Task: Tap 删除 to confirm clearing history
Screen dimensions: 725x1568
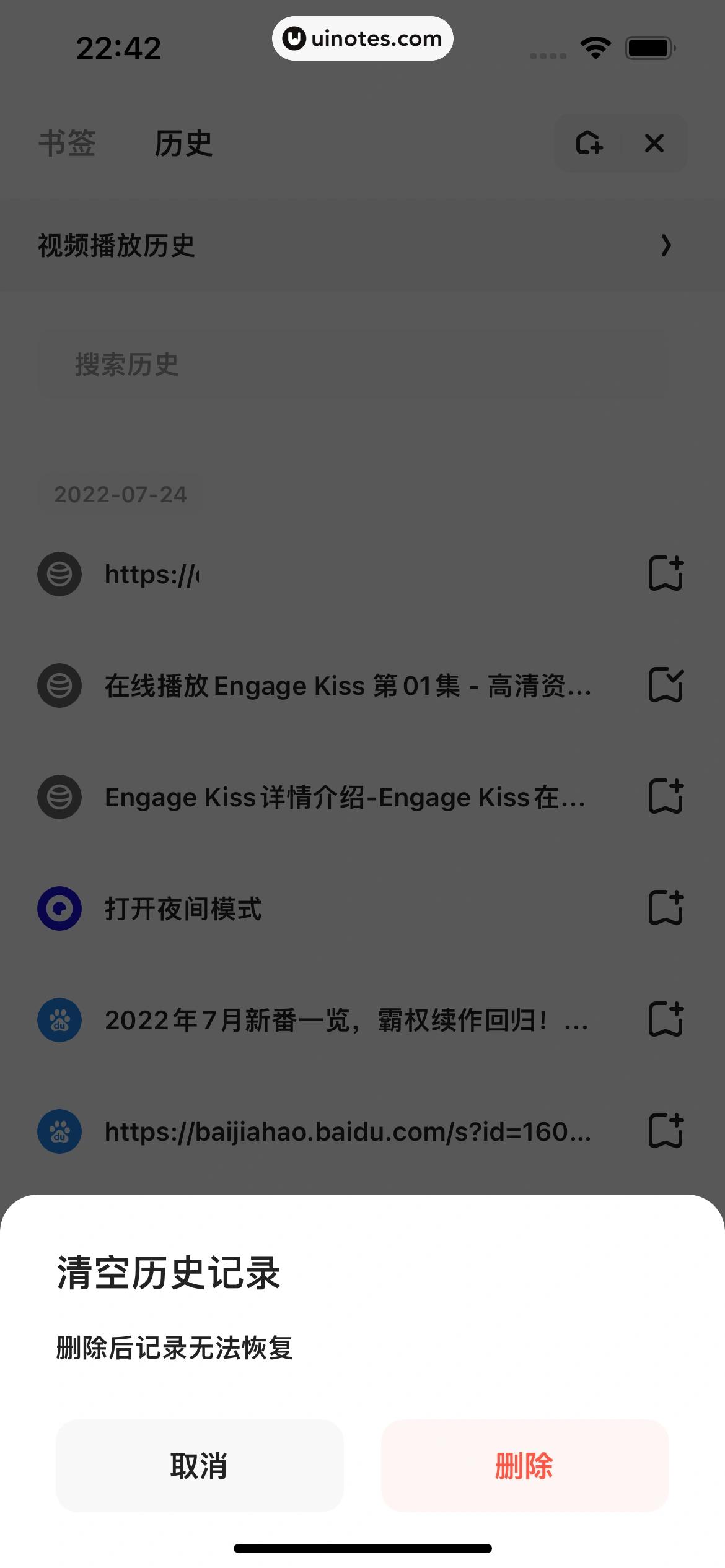Action: [525, 1467]
